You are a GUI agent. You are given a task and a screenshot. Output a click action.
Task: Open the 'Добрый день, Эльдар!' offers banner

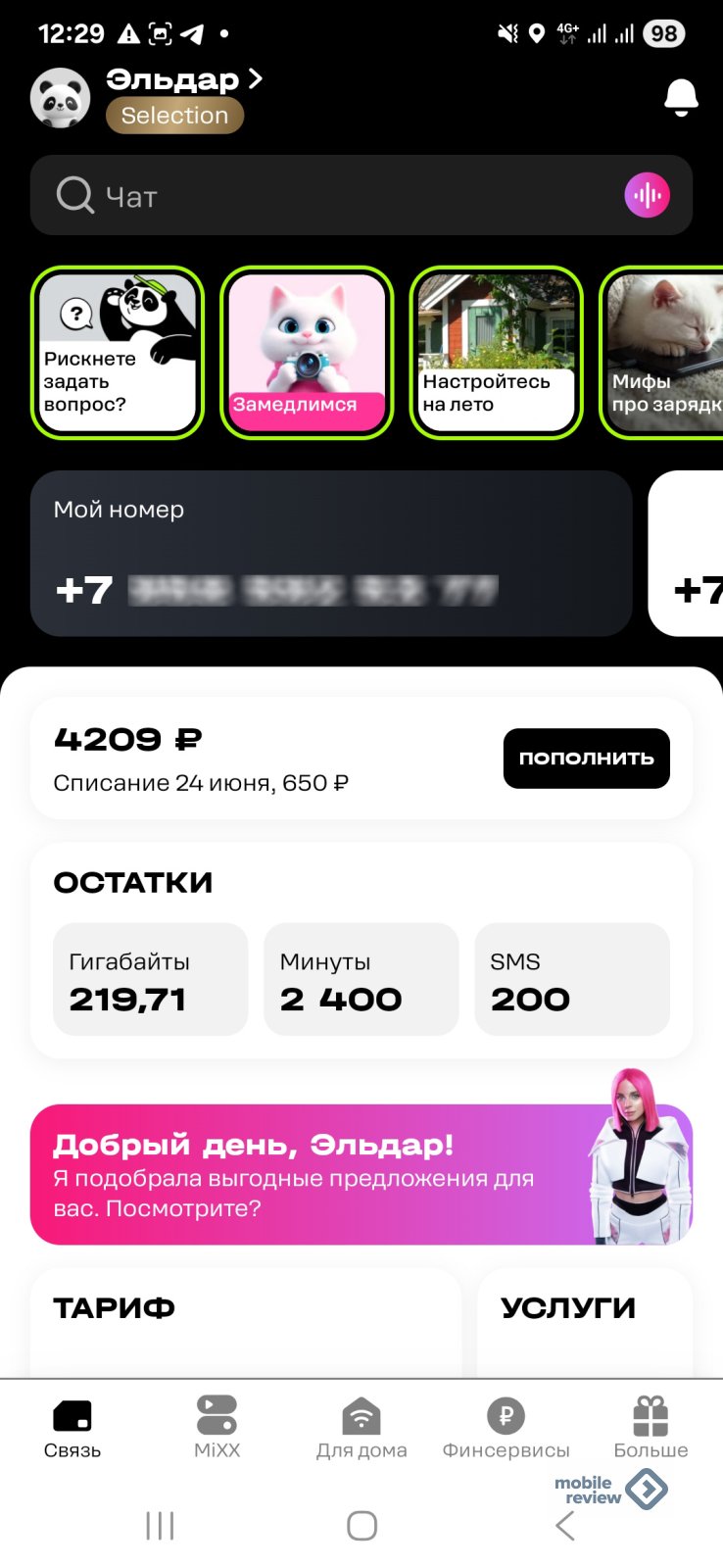[x=361, y=1174]
